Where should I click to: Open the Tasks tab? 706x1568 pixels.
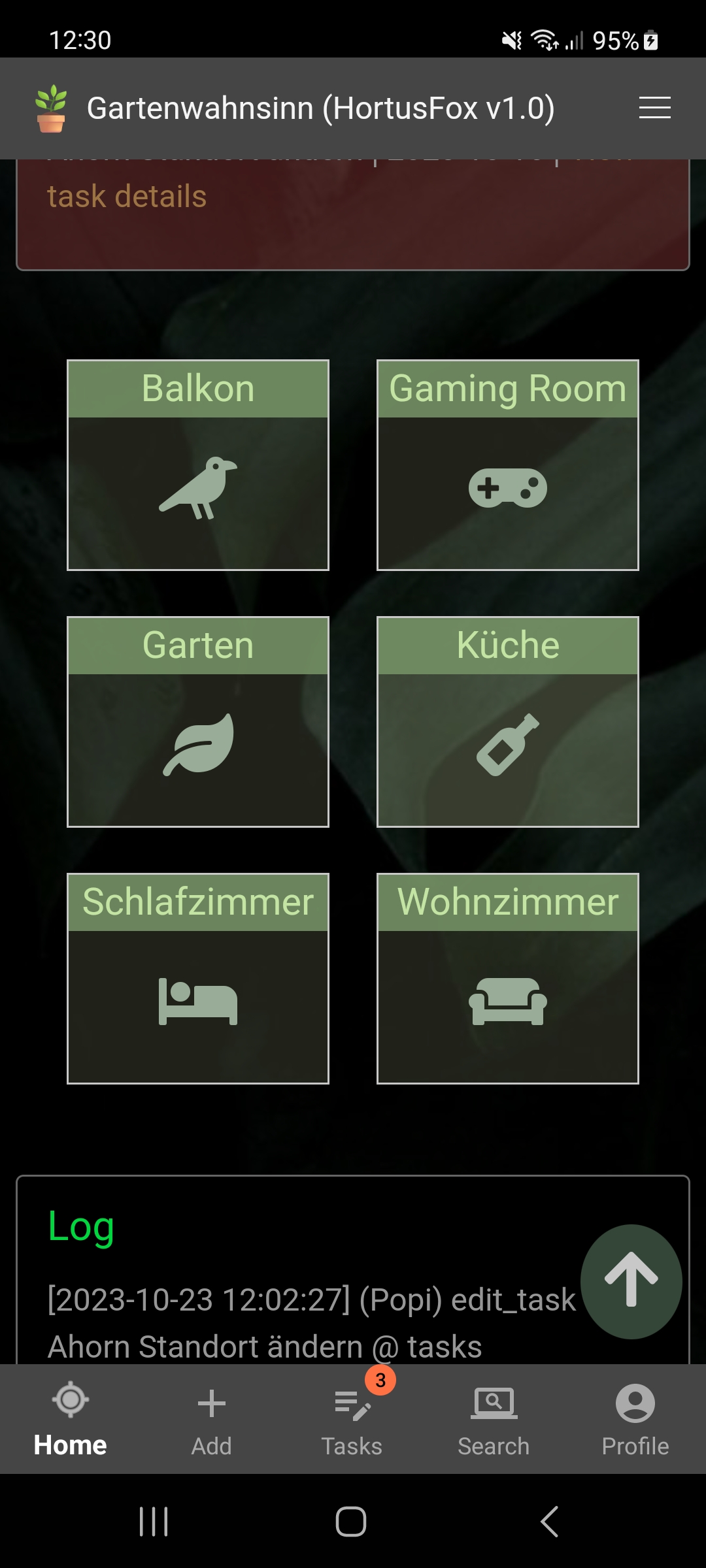(352, 1419)
